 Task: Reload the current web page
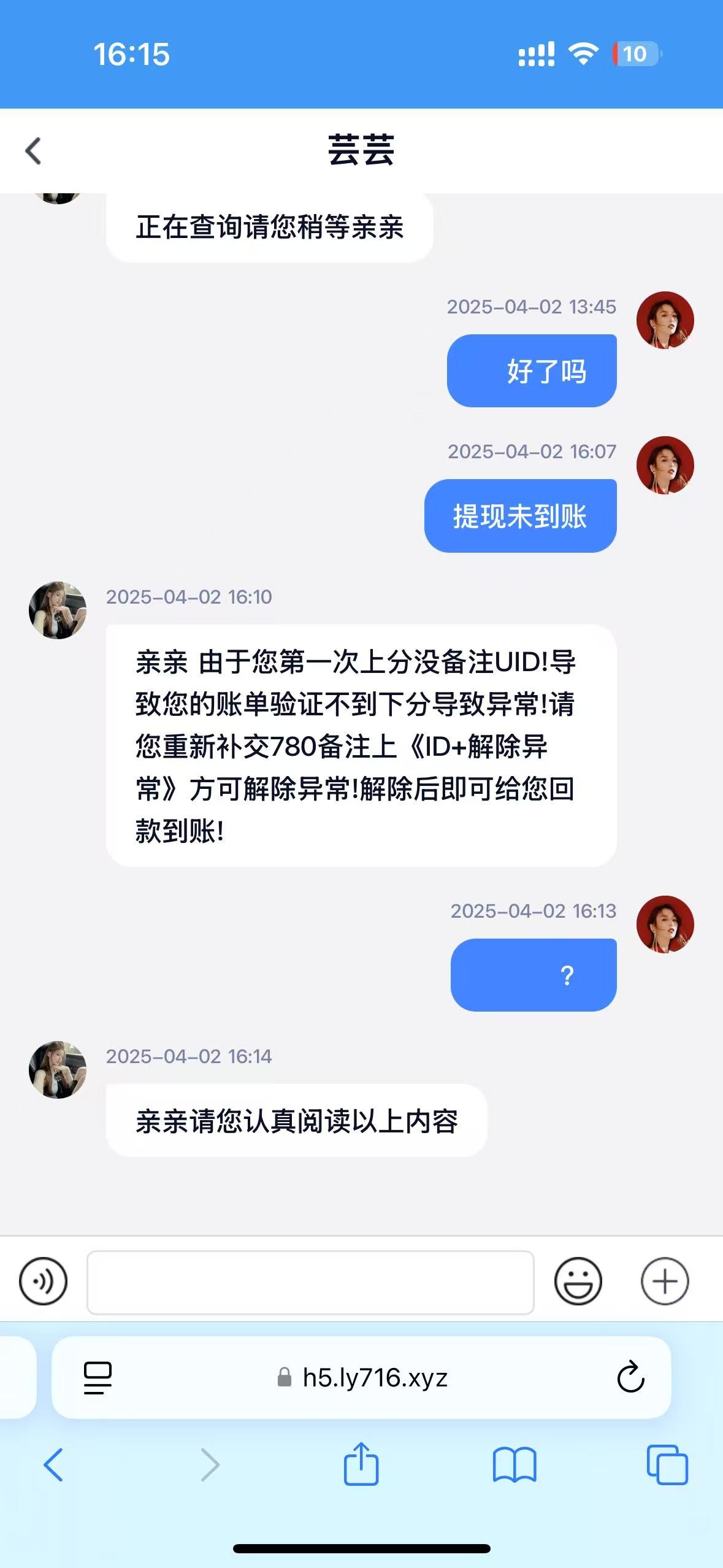[x=630, y=1378]
